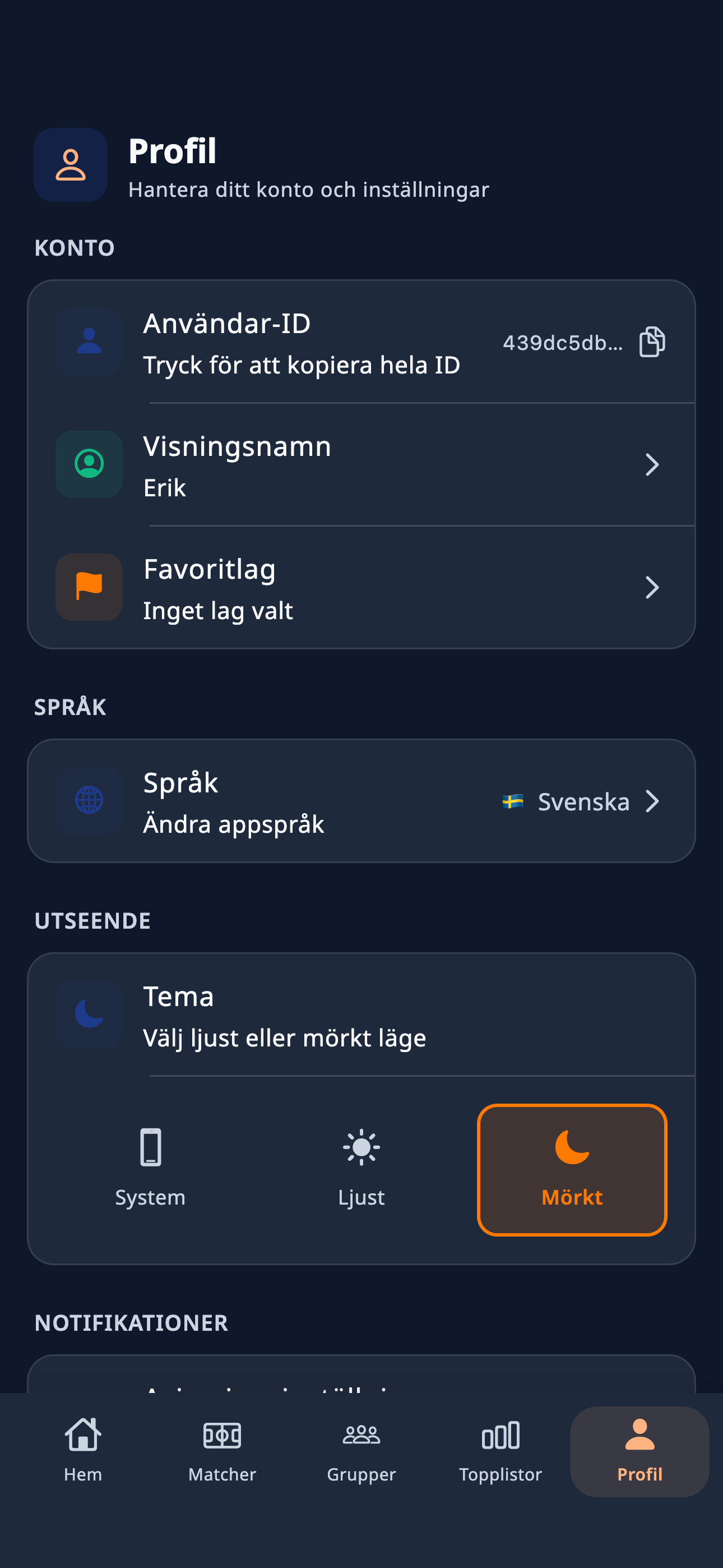Screen dimensions: 723x1568
Task: Click the moon icon beside Tema
Action: pyautogui.click(x=89, y=1014)
